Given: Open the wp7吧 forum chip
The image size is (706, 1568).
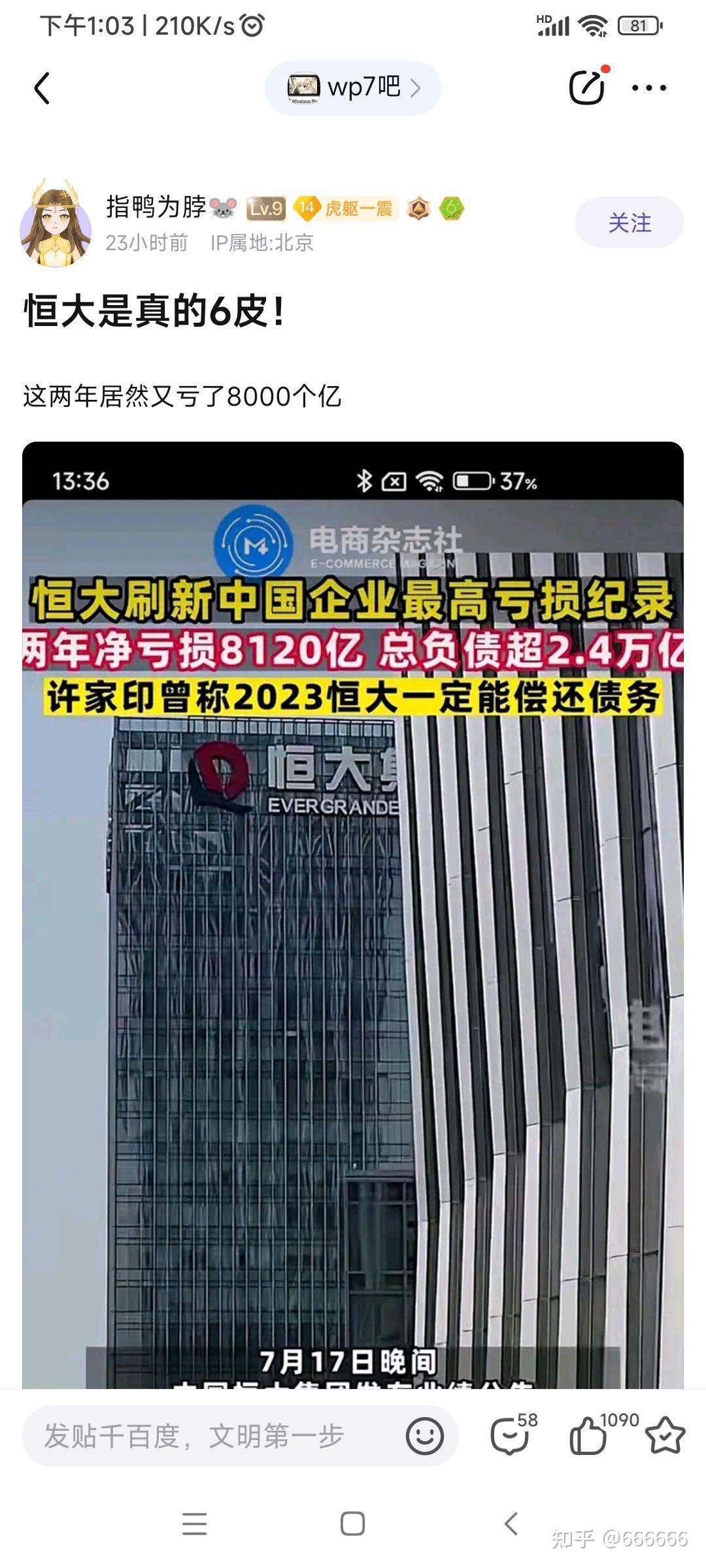Looking at the screenshot, I should pos(353,88).
